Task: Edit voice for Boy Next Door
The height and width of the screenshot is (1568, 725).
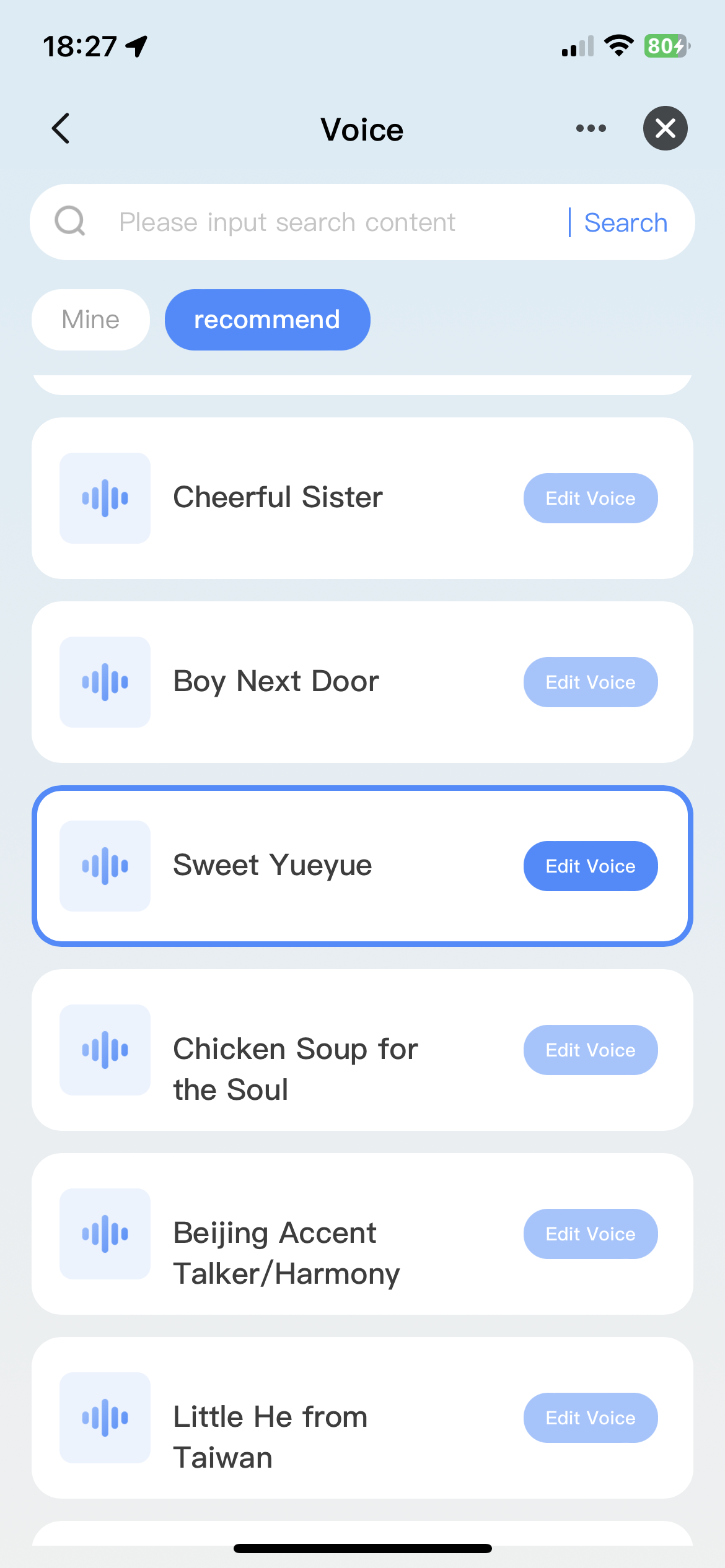Action: [x=590, y=682]
